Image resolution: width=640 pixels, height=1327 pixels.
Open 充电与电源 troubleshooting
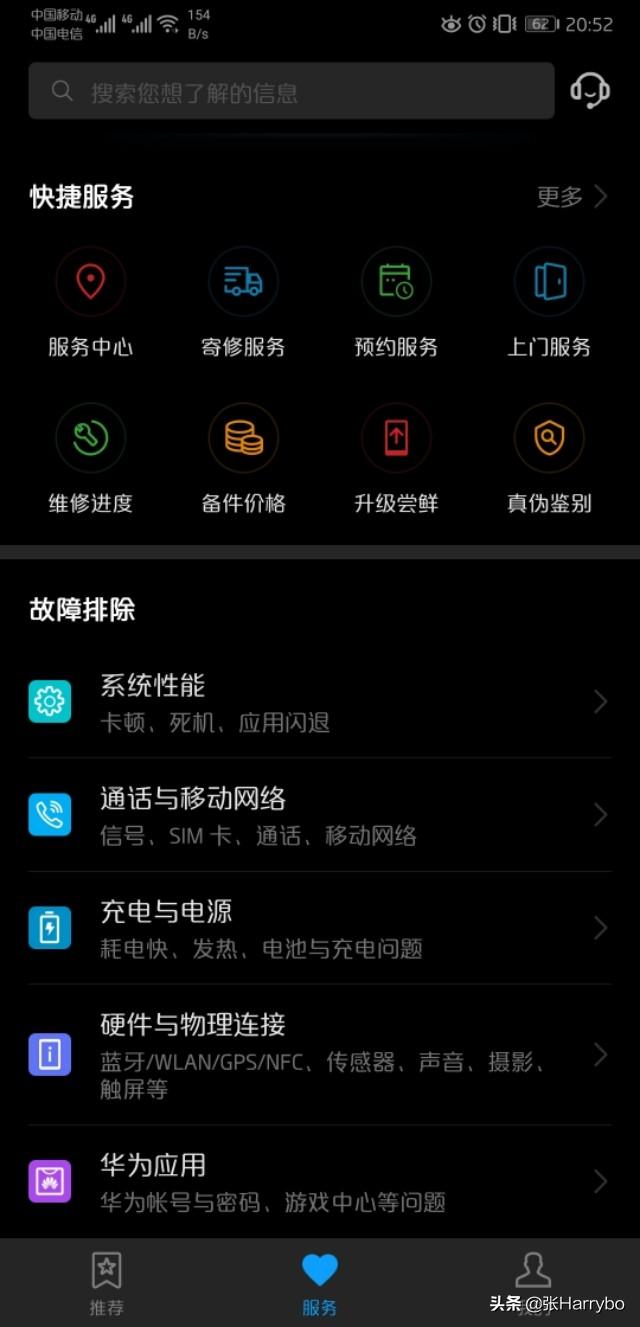point(320,928)
